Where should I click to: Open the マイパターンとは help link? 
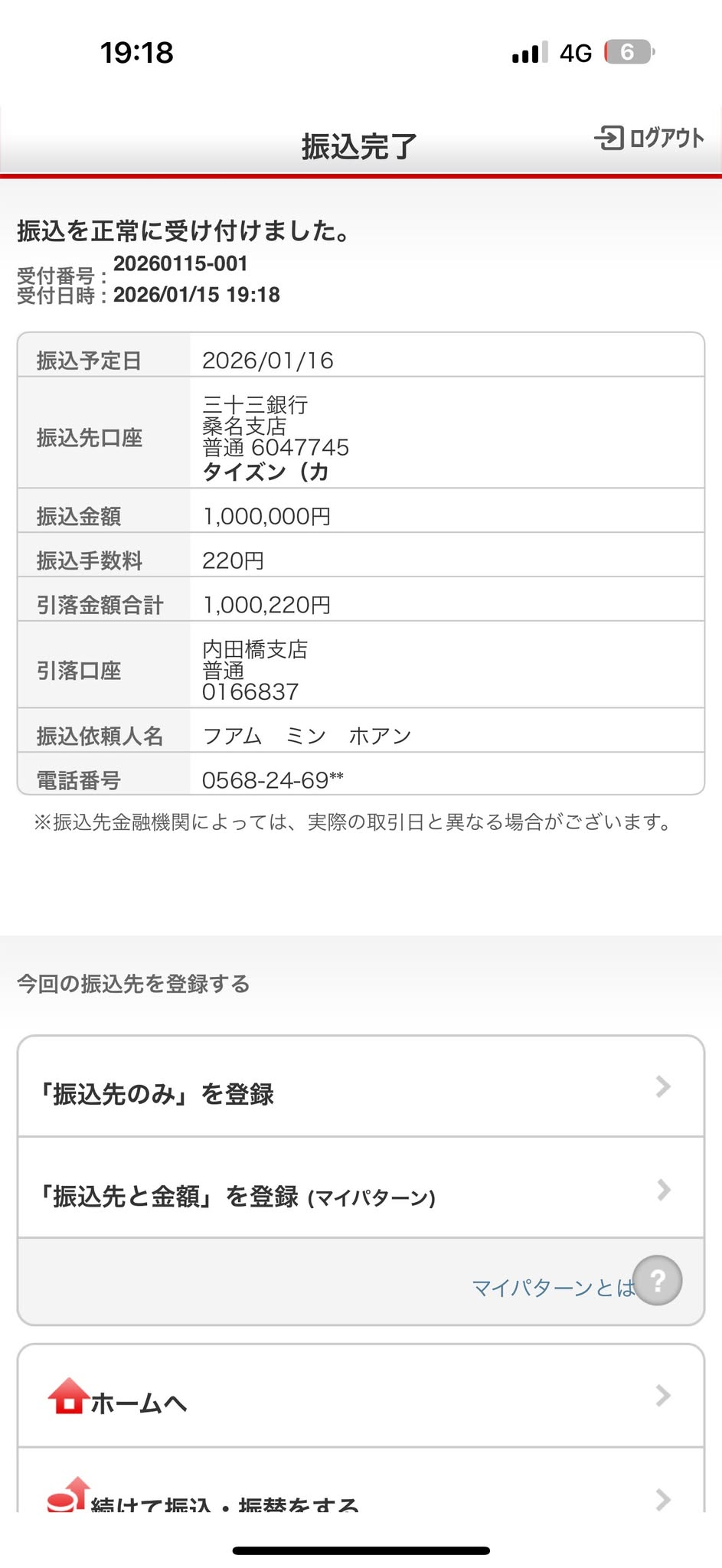(553, 1288)
